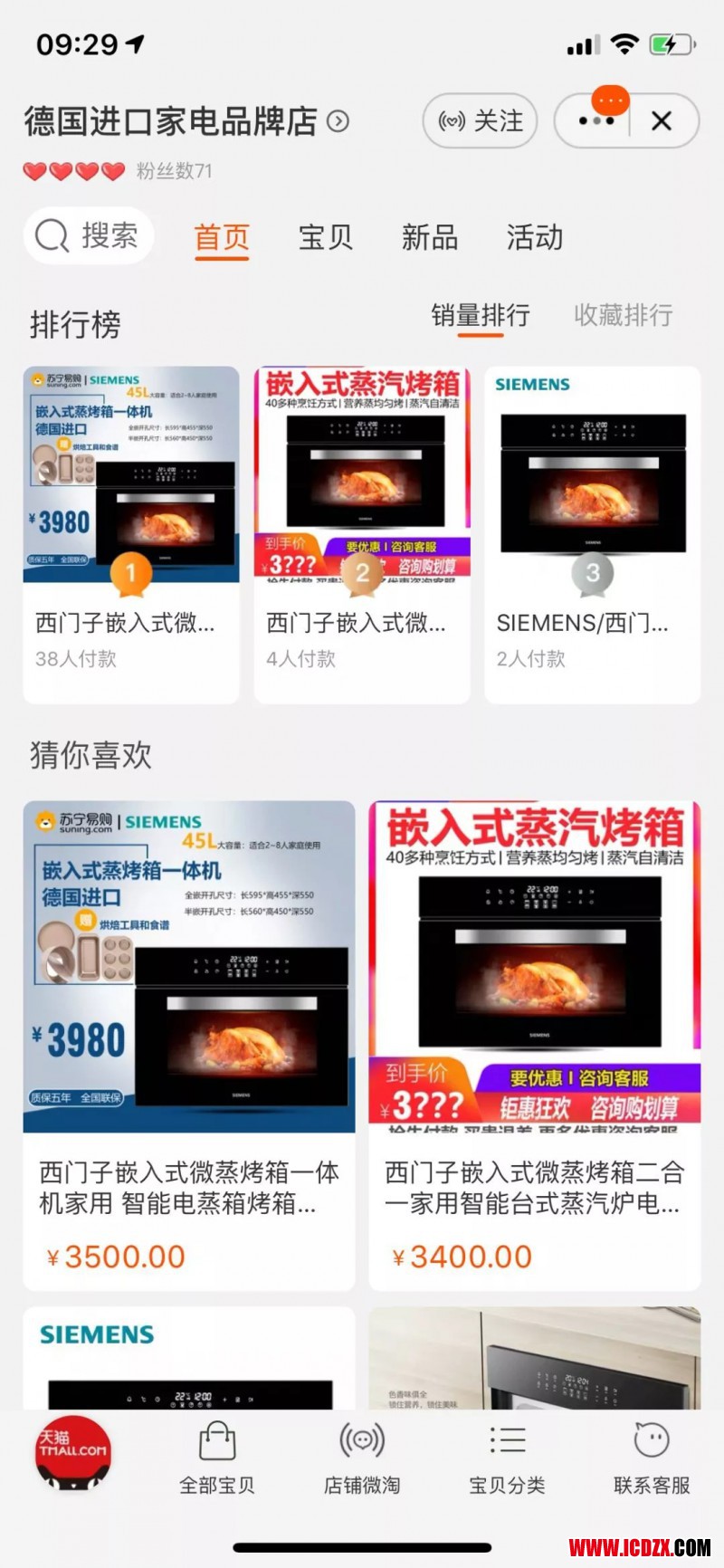Open shop info arrow beside store name

pyautogui.click(x=338, y=121)
